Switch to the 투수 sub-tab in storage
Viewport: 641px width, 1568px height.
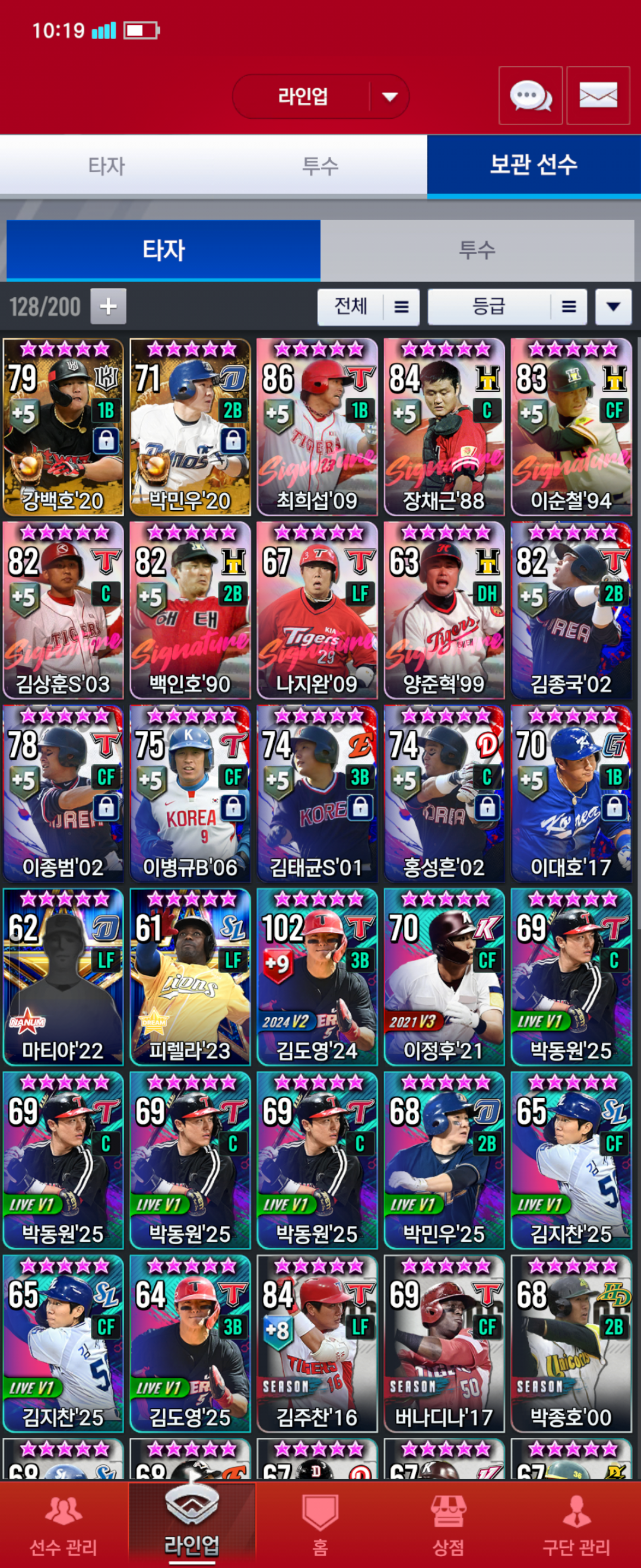pos(477,250)
